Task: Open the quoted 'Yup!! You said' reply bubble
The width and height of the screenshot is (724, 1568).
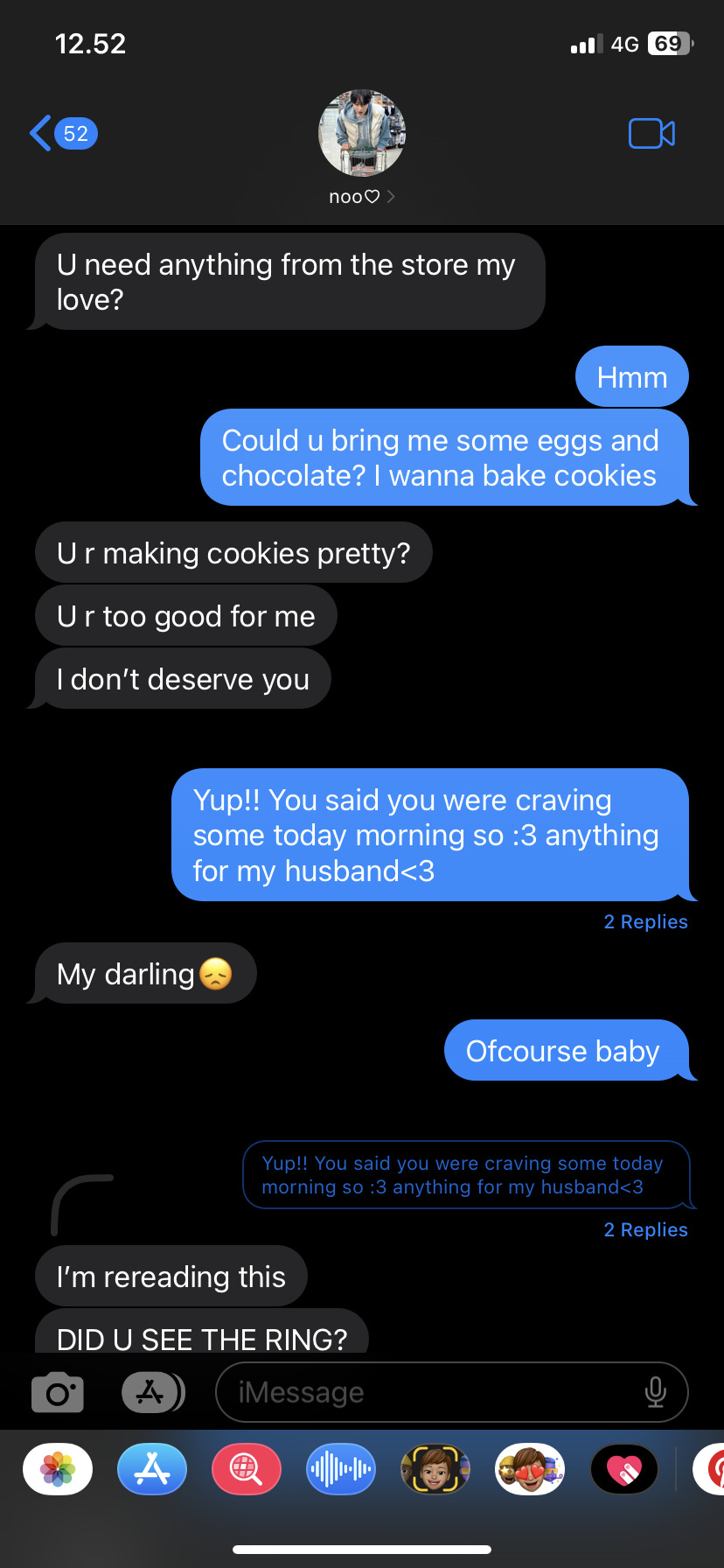Action: point(463,1175)
